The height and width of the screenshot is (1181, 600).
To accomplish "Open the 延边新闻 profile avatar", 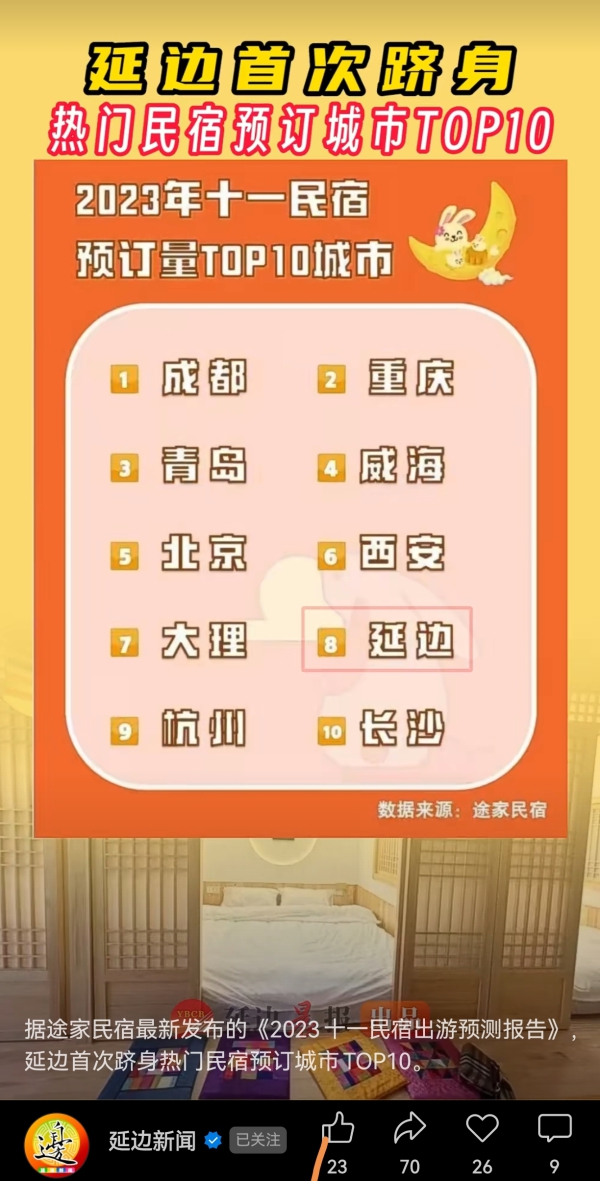I will [57, 1141].
